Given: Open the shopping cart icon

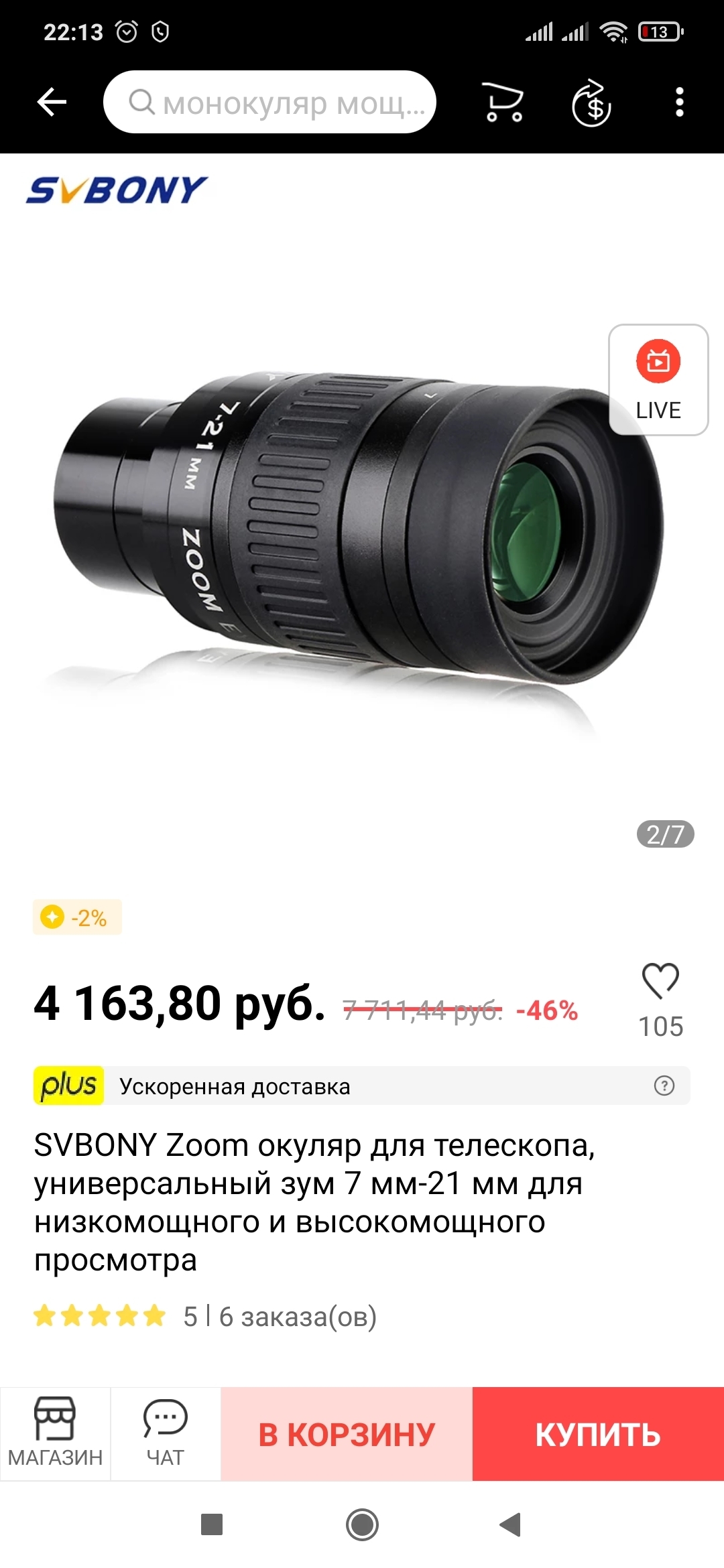Looking at the screenshot, I should 503,103.
